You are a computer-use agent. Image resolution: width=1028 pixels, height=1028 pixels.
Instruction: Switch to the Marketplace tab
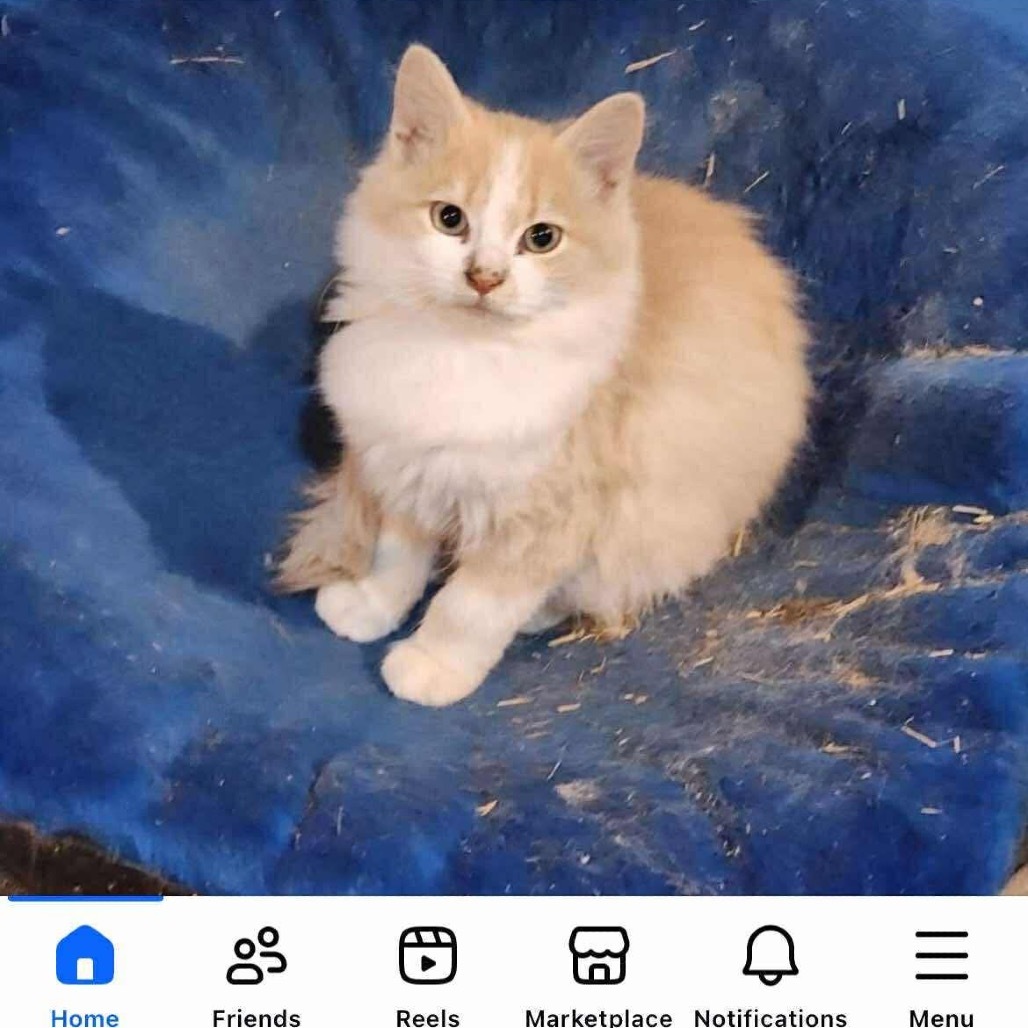(598, 970)
